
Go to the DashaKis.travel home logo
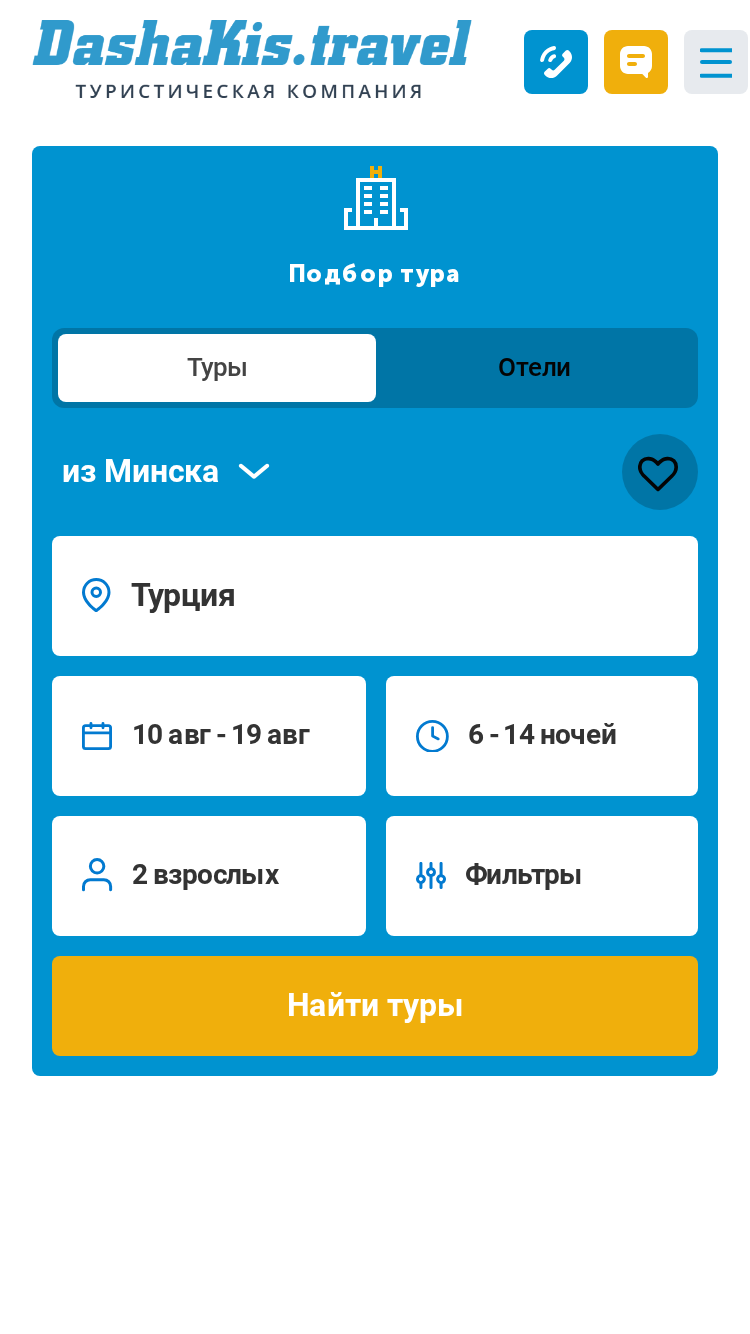[x=251, y=60]
